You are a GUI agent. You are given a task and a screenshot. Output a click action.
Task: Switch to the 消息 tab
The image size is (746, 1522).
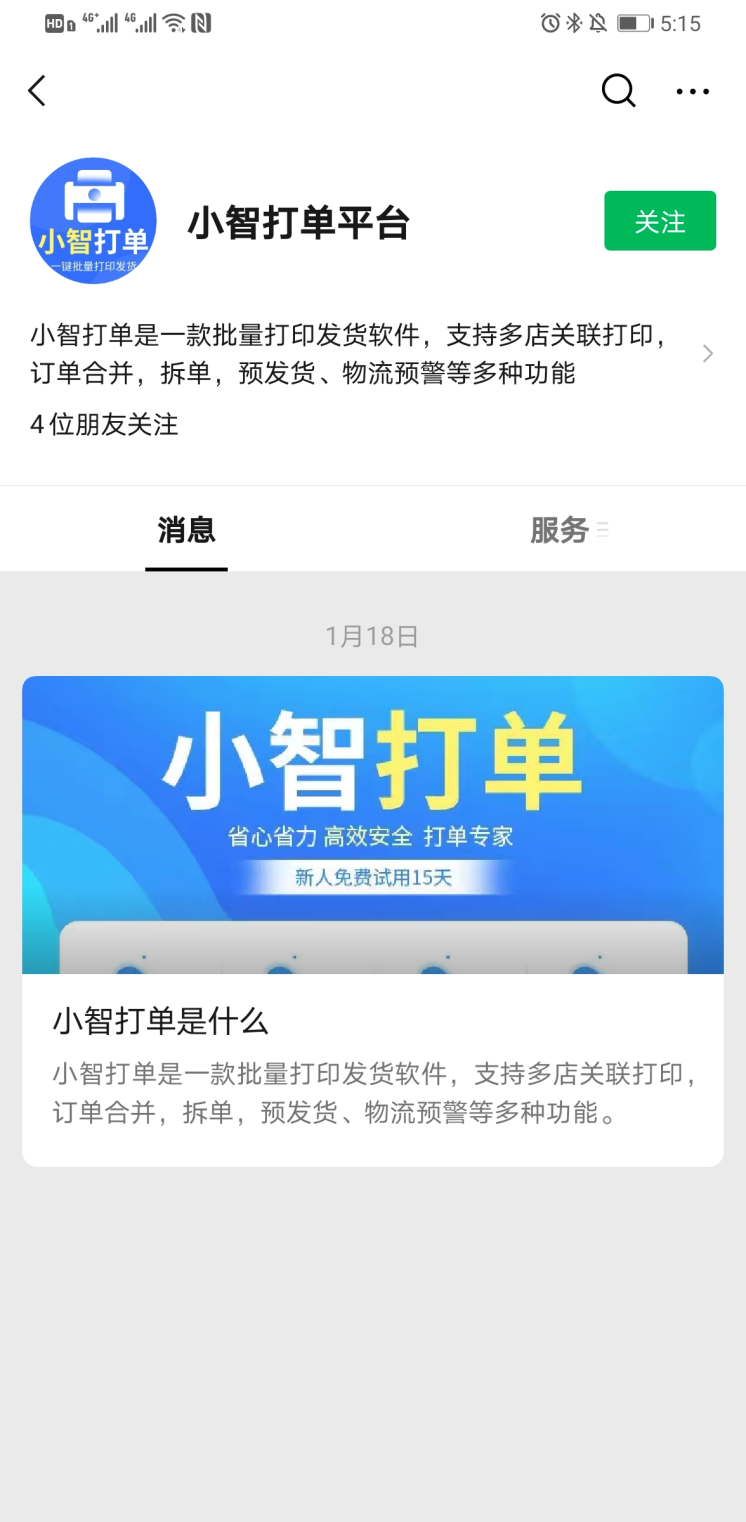tap(187, 530)
